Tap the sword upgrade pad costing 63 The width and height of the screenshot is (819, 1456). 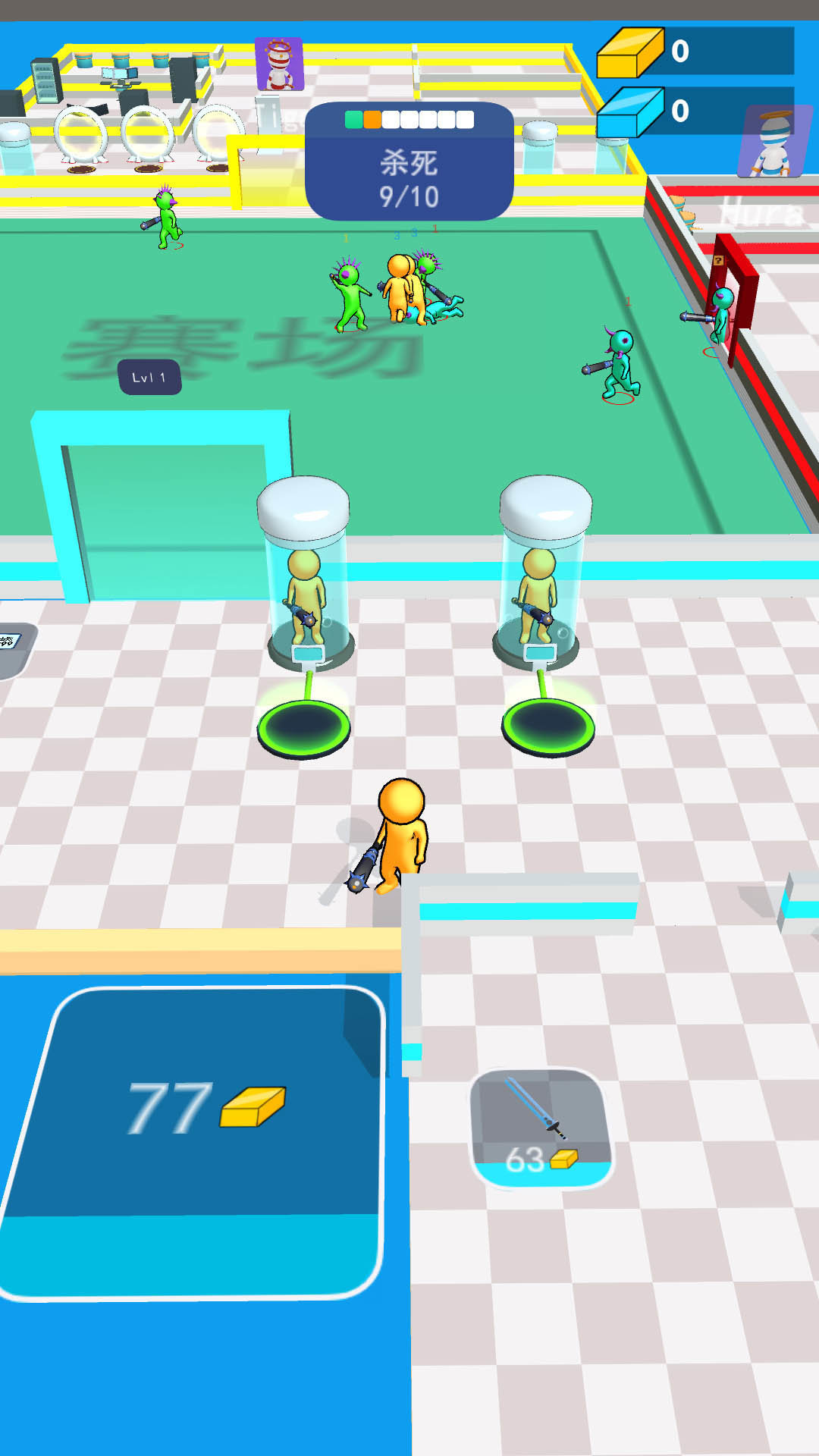tap(541, 1128)
